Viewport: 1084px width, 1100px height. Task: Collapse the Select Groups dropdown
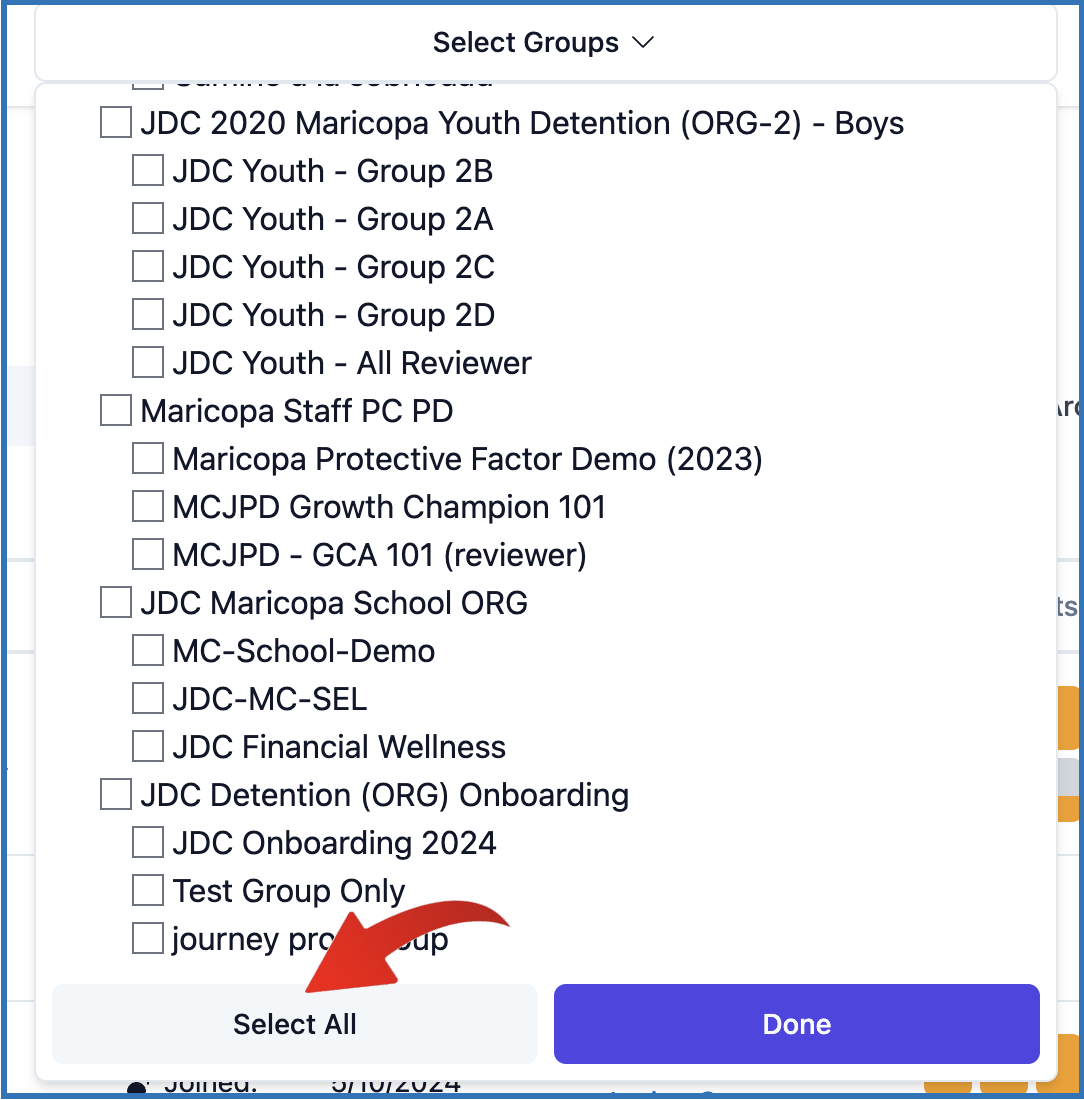tap(544, 43)
